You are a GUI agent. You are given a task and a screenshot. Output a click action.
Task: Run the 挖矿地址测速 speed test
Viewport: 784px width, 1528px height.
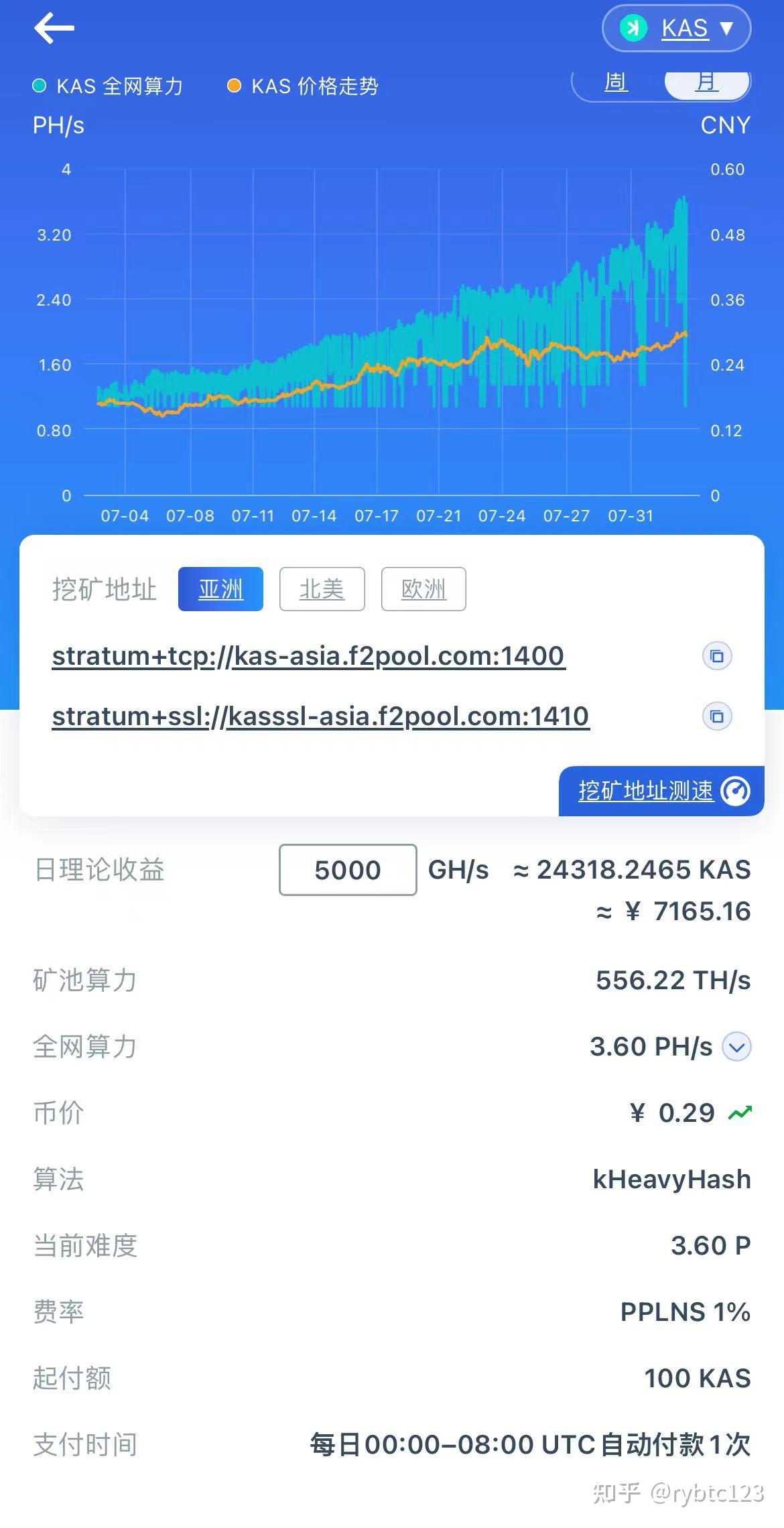coord(661,791)
